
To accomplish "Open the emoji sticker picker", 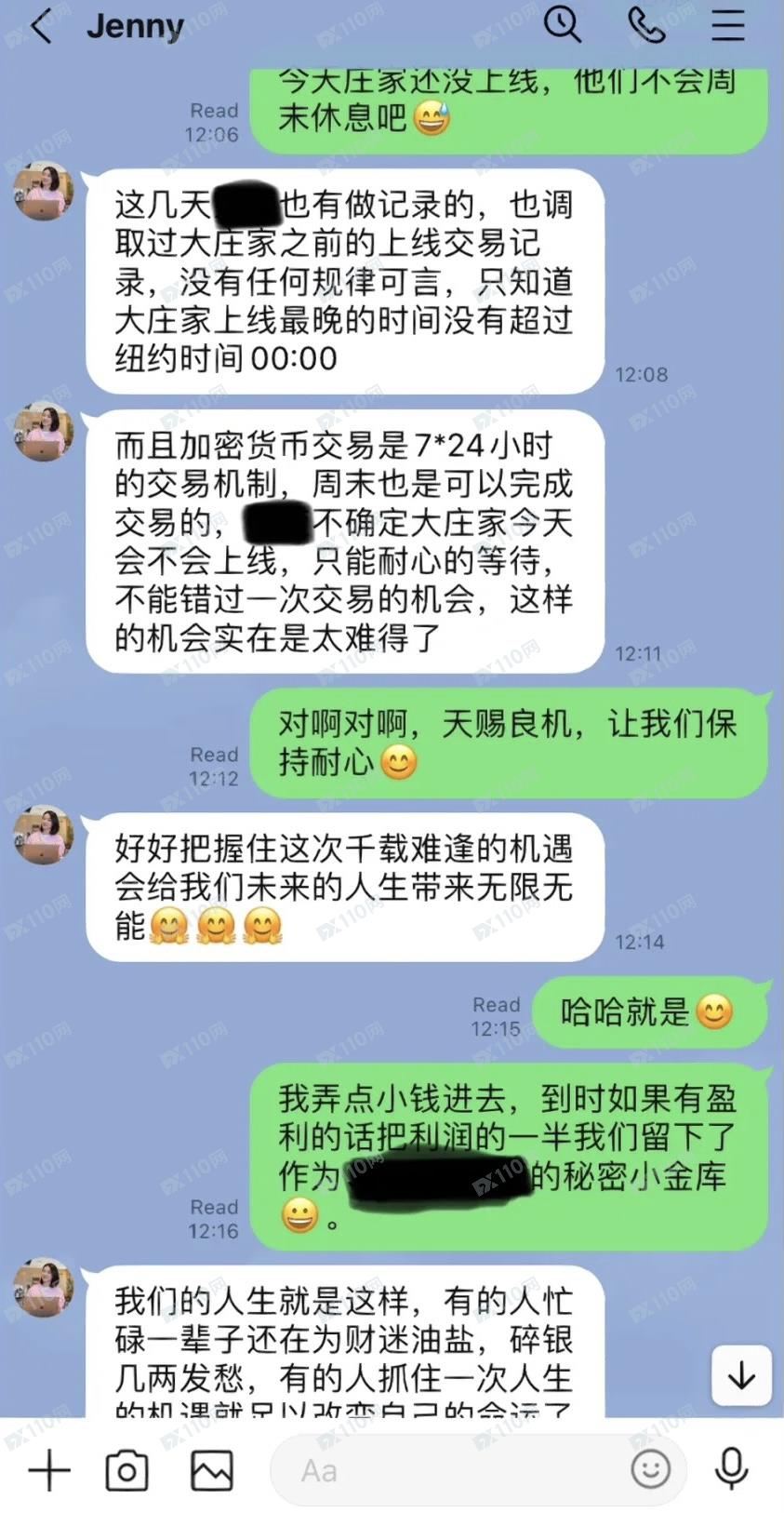I will 650,1470.
